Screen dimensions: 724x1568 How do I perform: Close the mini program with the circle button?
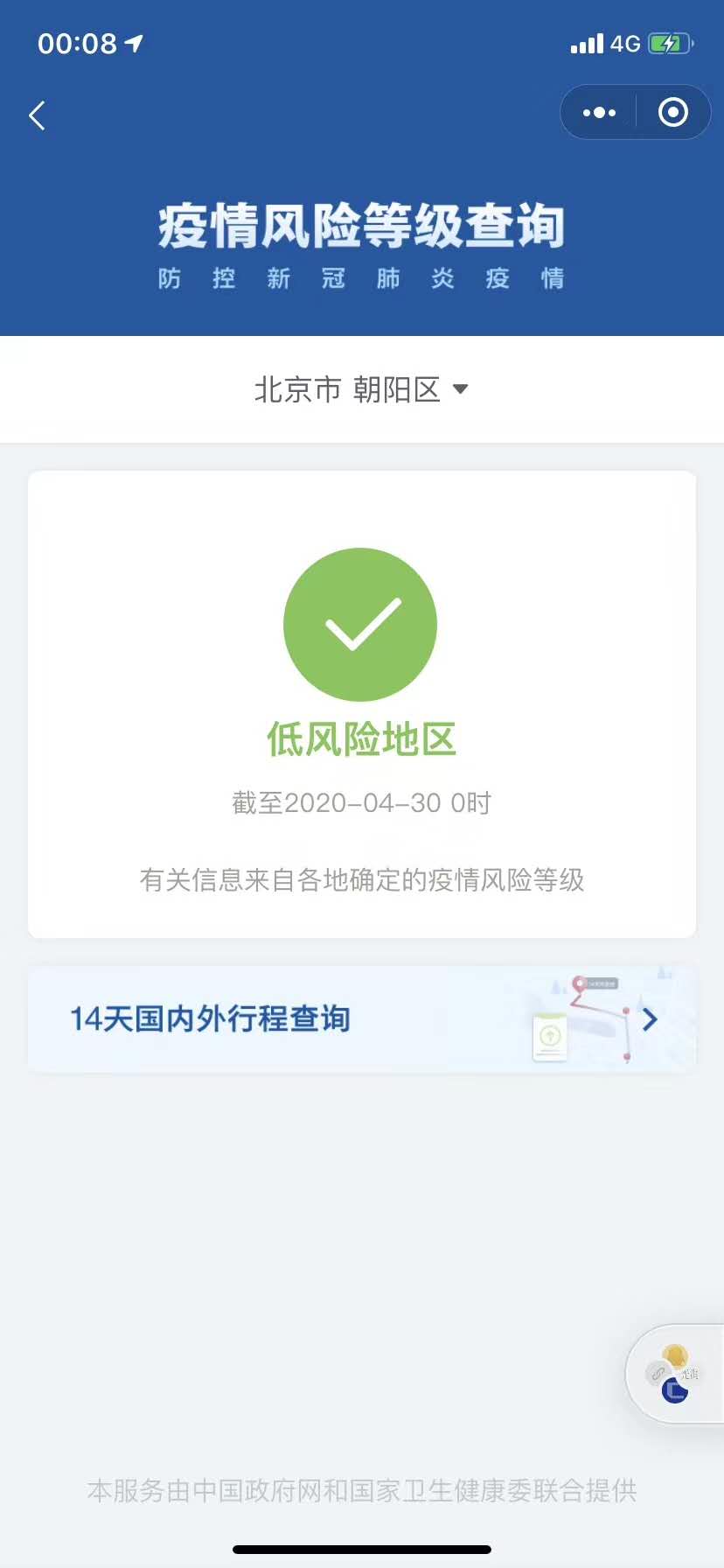(x=672, y=112)
